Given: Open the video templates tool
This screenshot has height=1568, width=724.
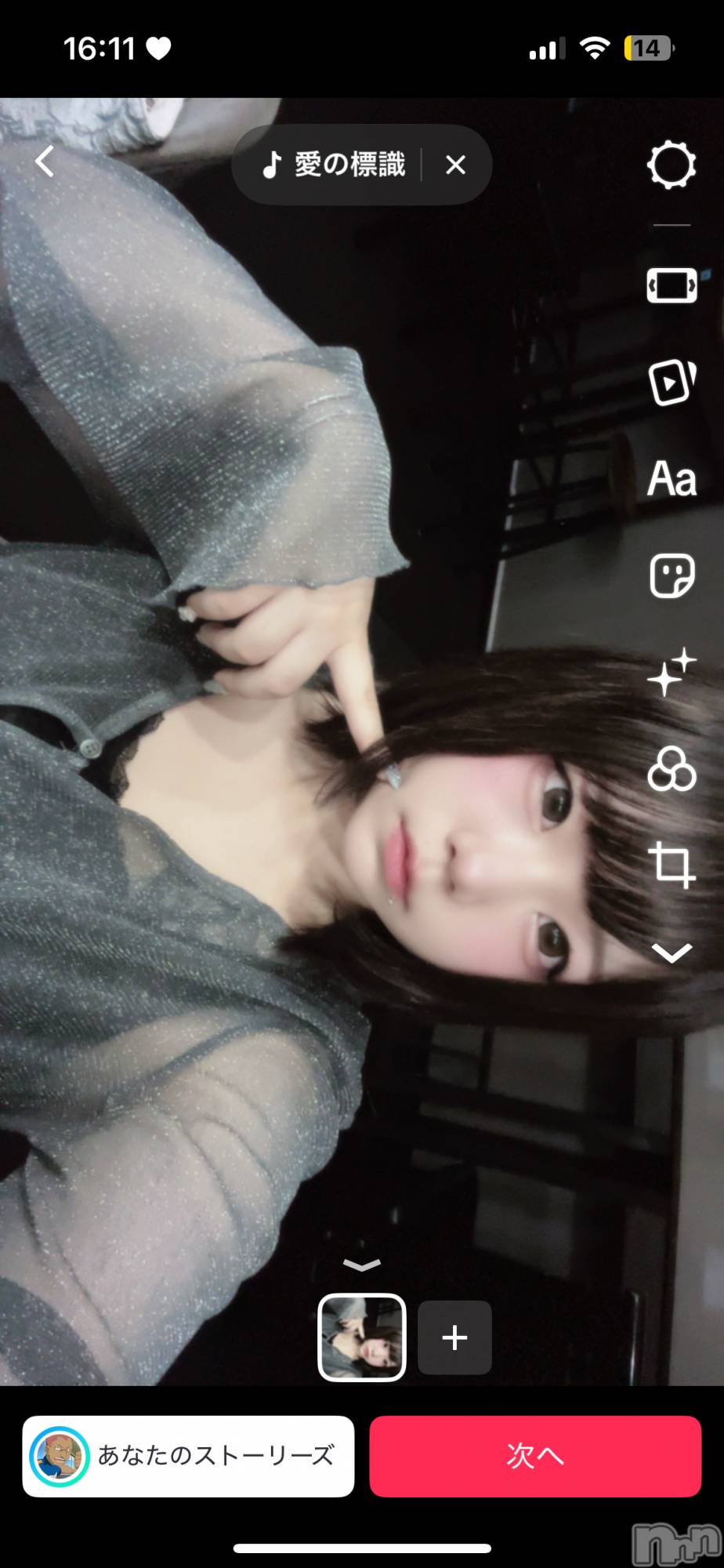Looking at the screenshot, I should coord(672,383).
